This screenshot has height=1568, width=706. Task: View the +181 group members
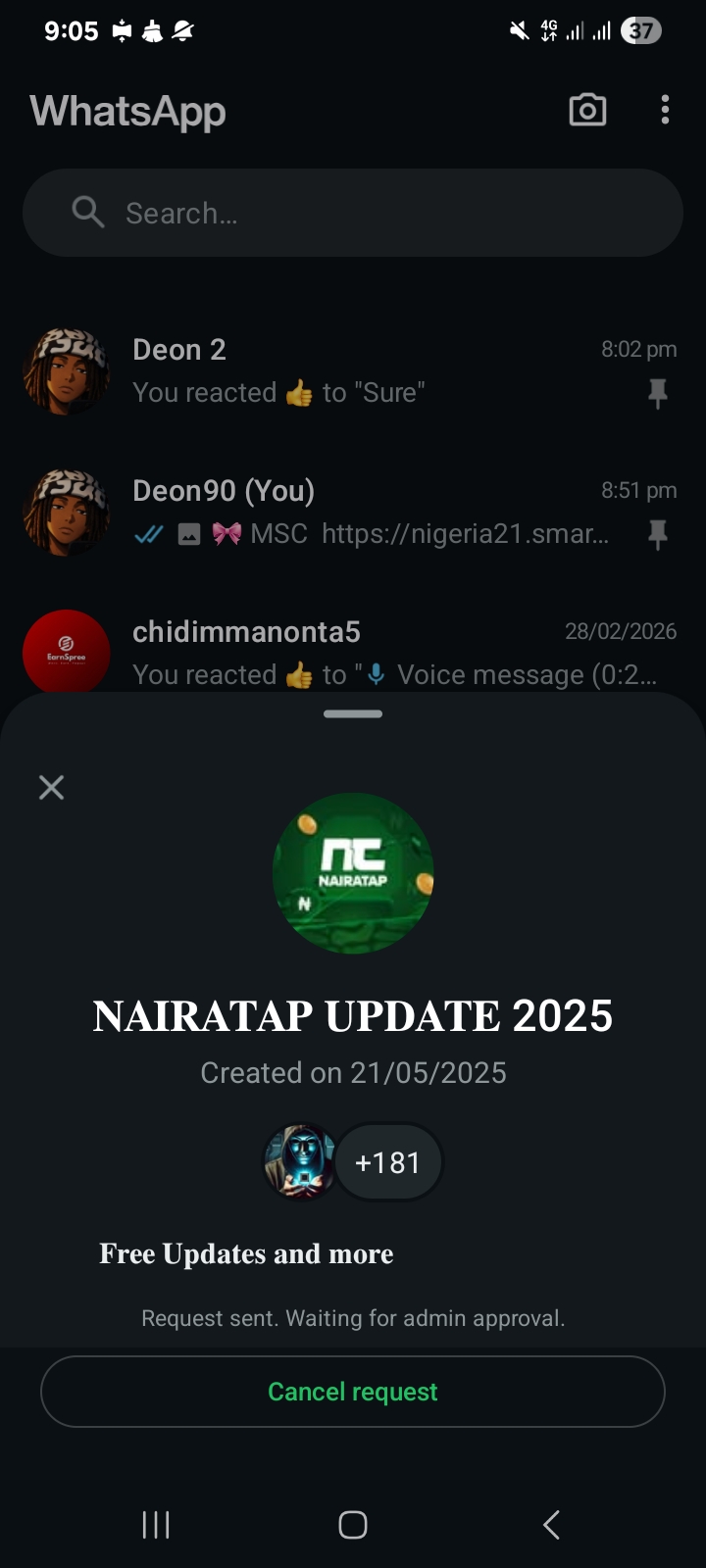388,1162
